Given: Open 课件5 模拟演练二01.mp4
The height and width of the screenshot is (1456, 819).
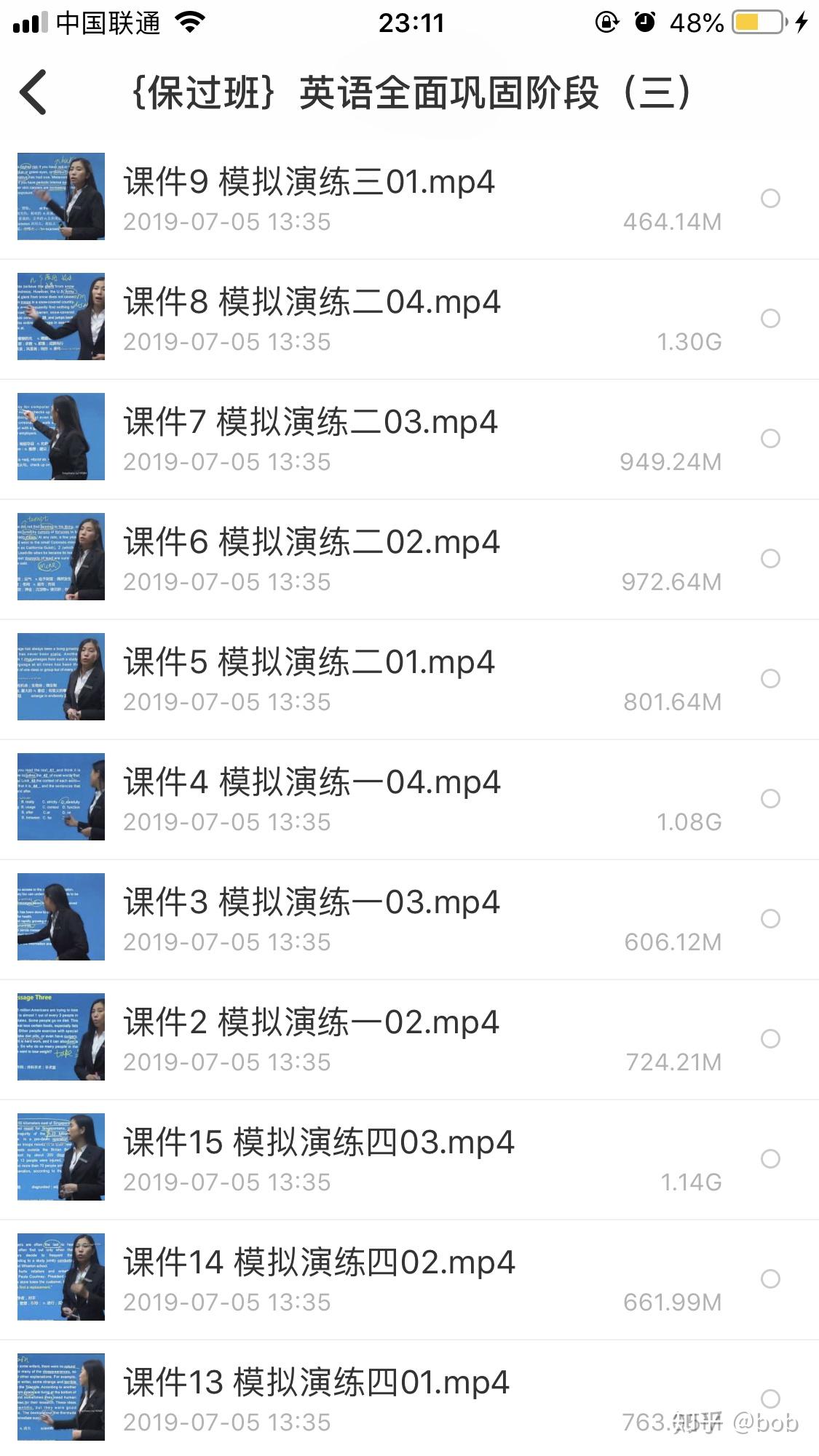Looking at the screenshot, I should 309,662.
